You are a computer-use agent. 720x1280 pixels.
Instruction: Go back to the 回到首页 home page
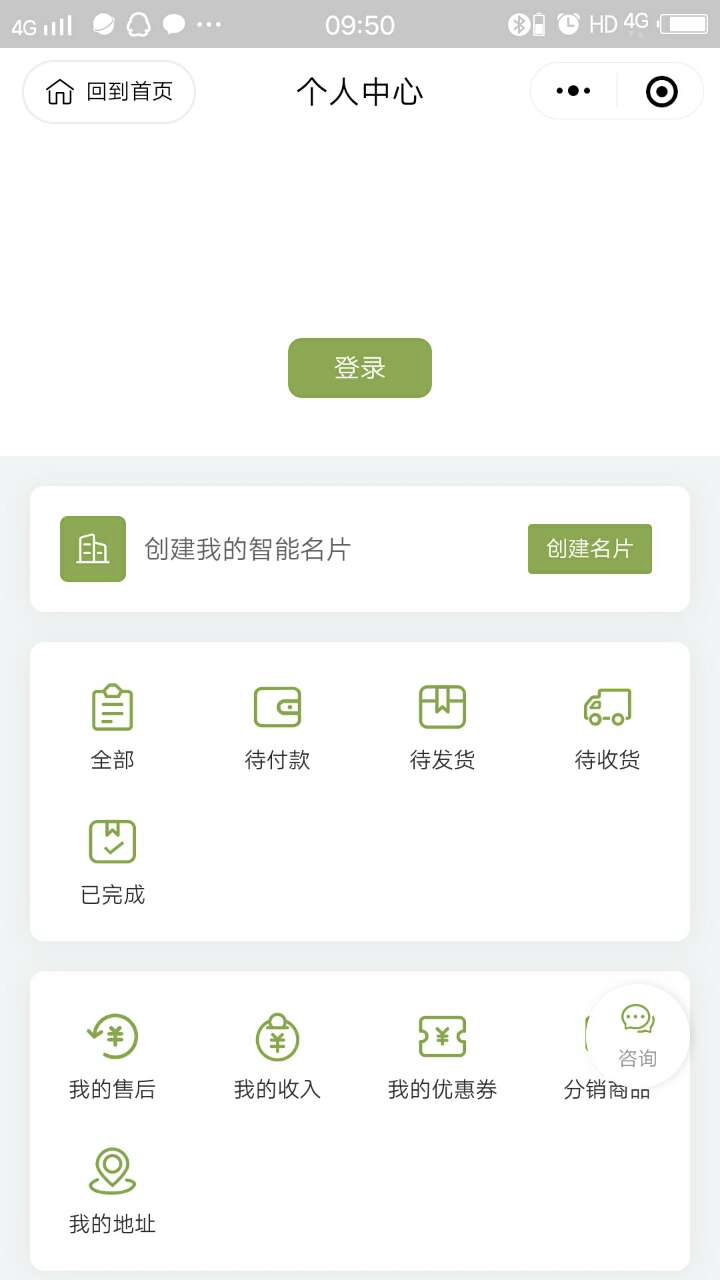109,92
